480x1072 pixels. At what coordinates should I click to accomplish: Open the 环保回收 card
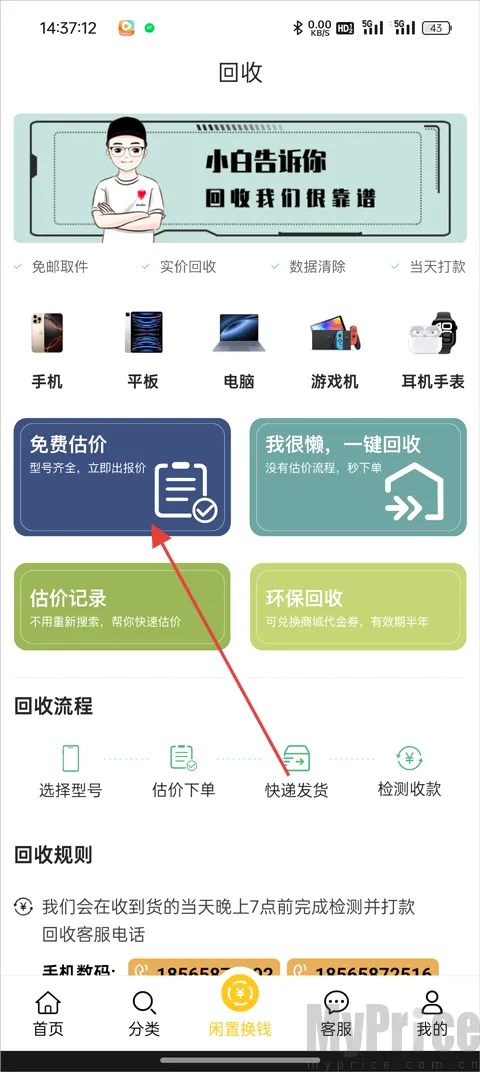358,606
